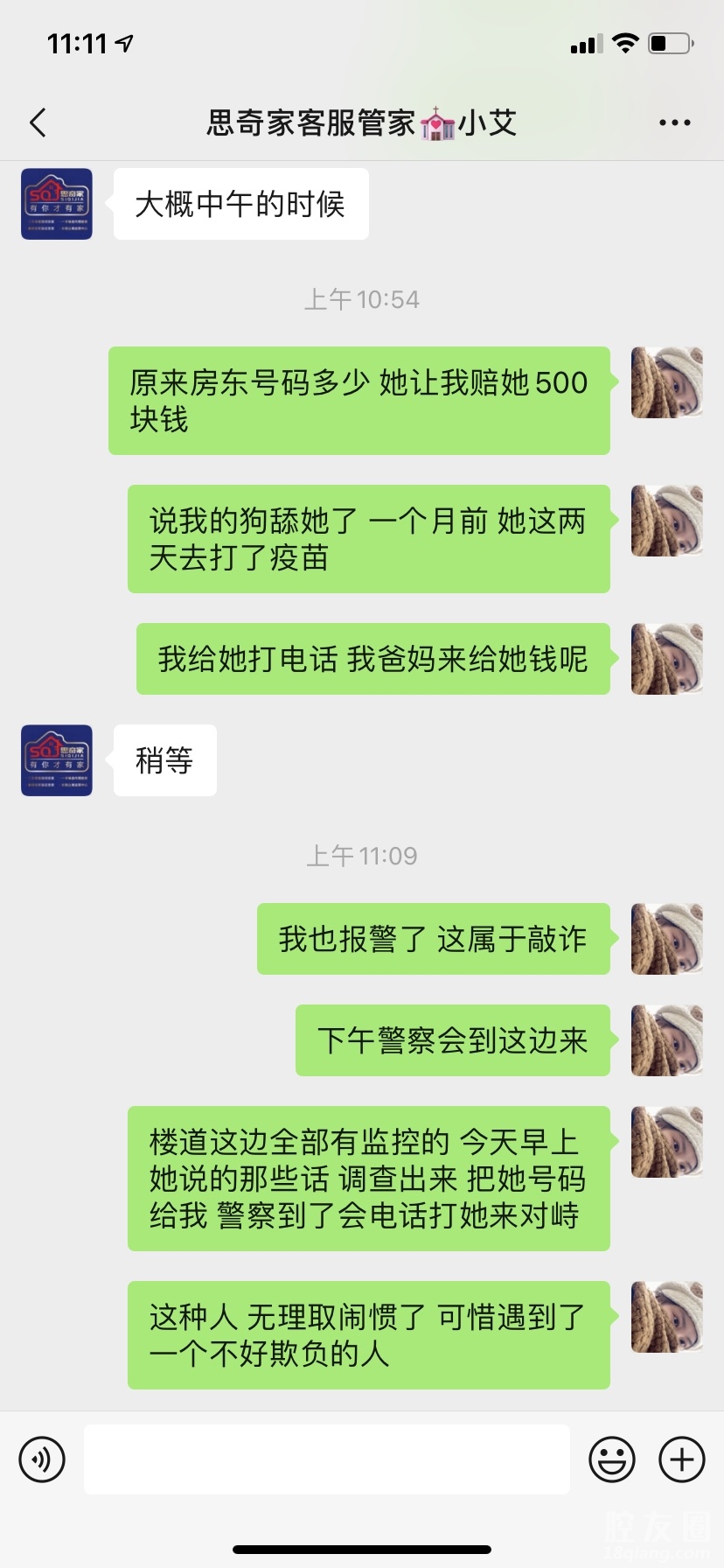This screenshot has height=1568, width=724.
Task: Go back to the chat list
Action: [38, 123]
